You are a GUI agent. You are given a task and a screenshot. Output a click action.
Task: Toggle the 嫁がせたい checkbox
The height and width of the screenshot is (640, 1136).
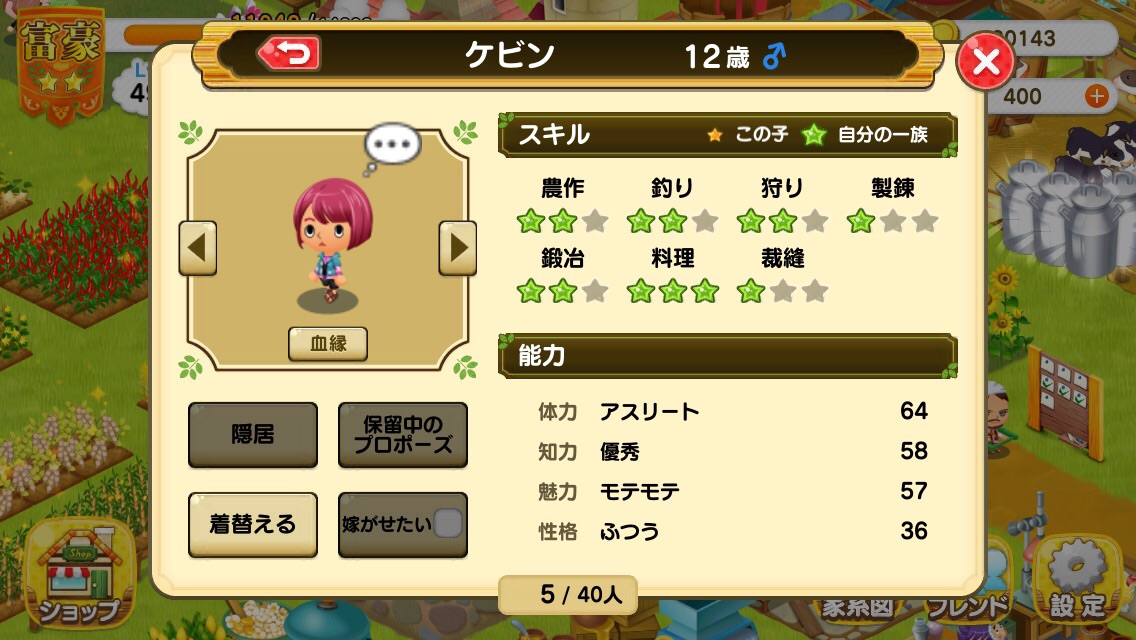[x=449, y=524]
